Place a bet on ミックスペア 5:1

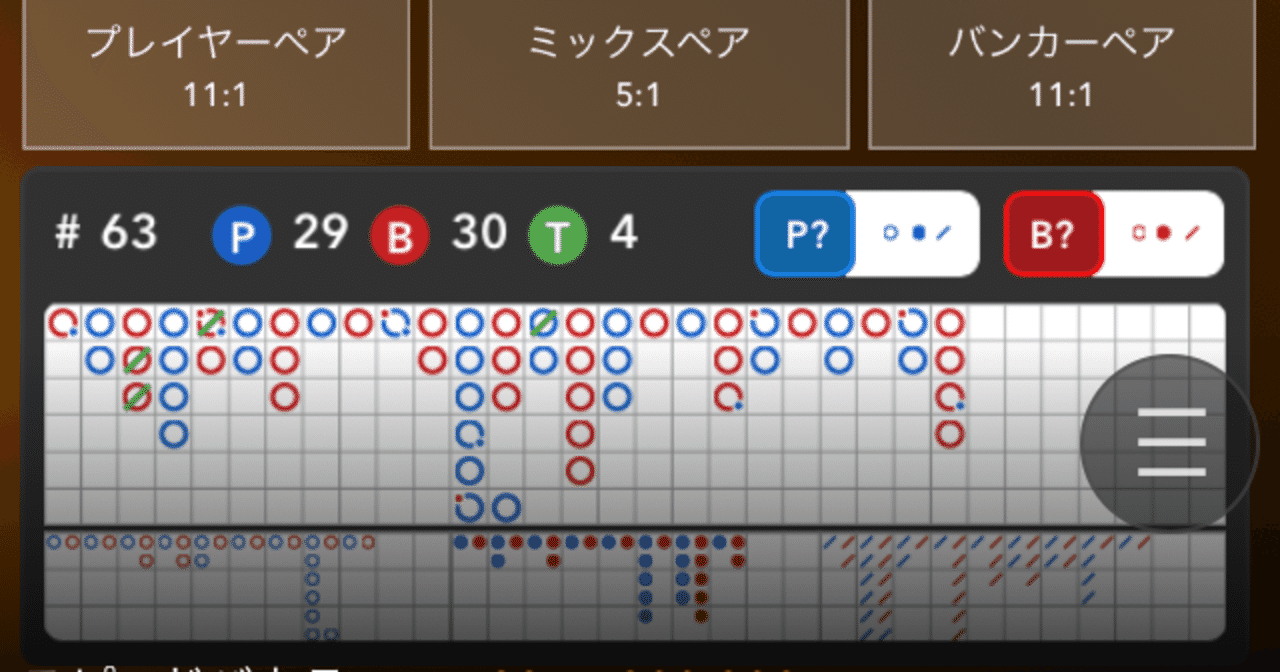[639, 68]
